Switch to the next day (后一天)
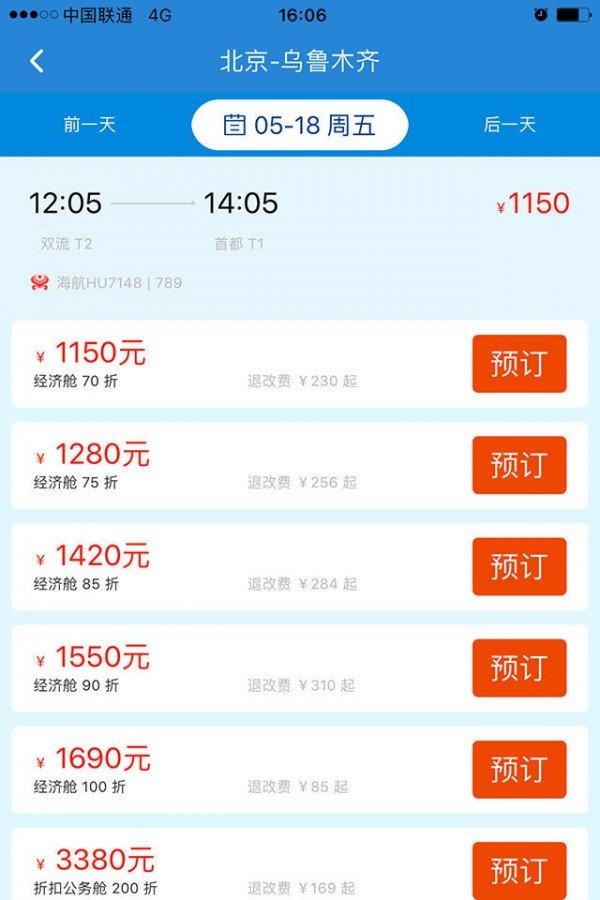The image size is (600, 900). tap(510, 125)
